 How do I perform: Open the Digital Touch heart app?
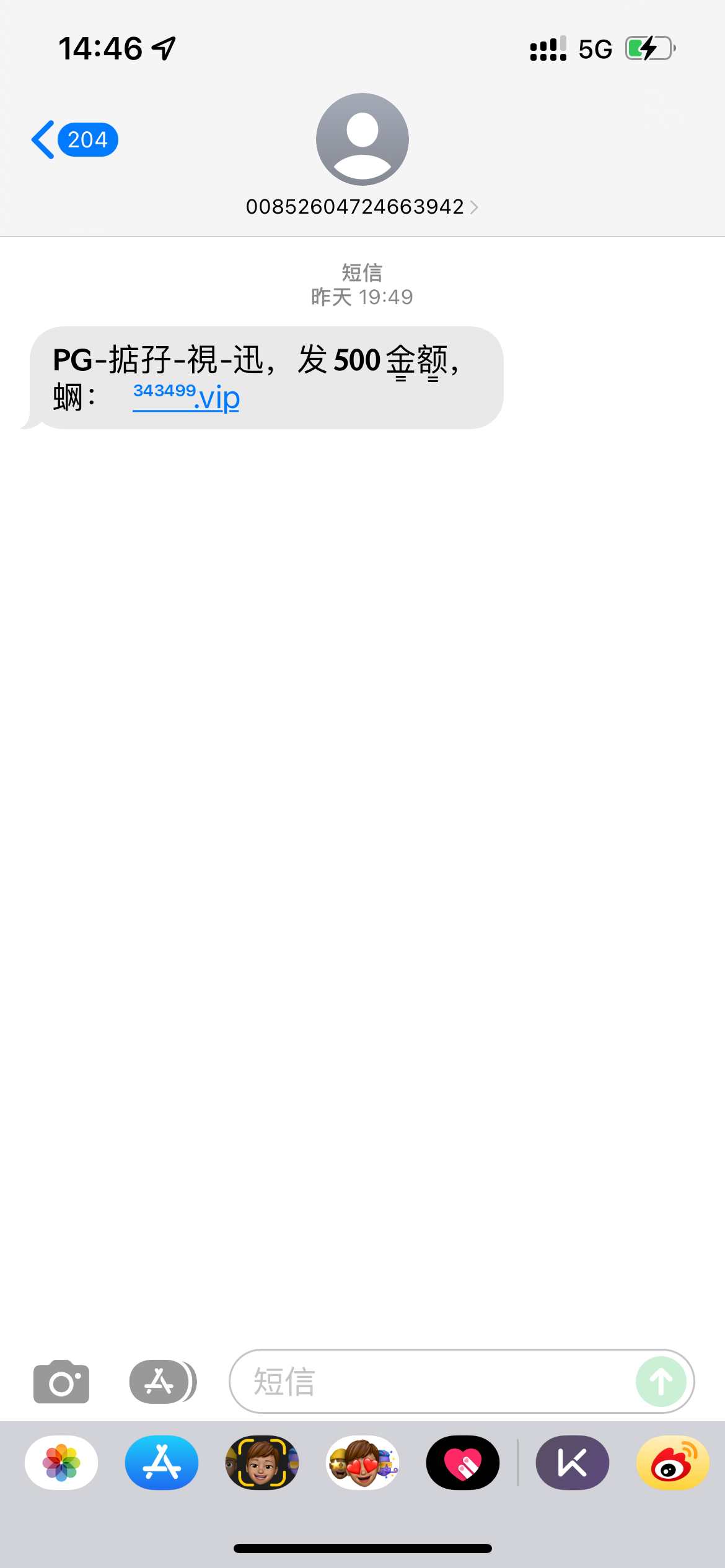463,1463
